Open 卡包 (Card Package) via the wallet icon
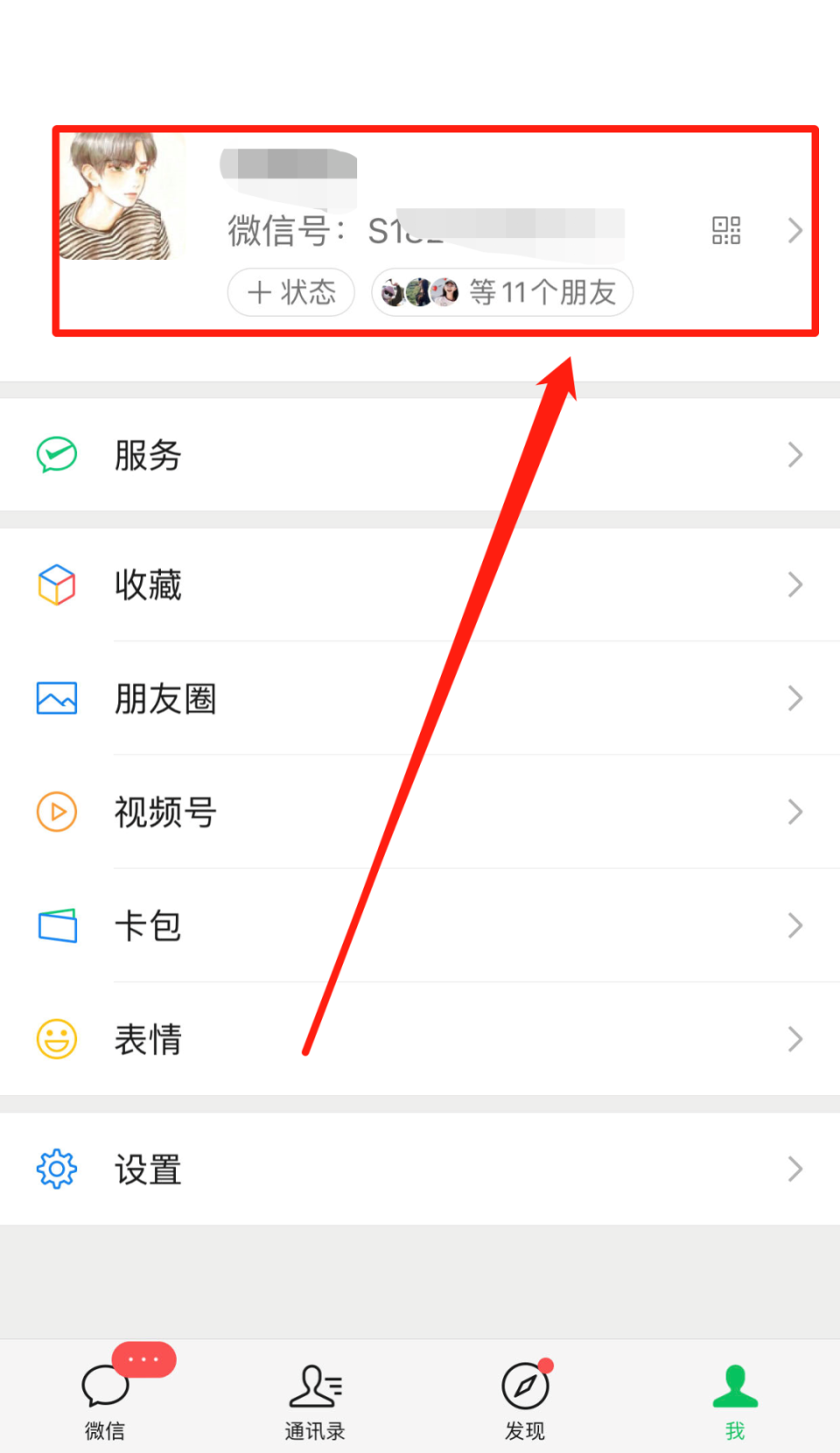 coord(56,925)
